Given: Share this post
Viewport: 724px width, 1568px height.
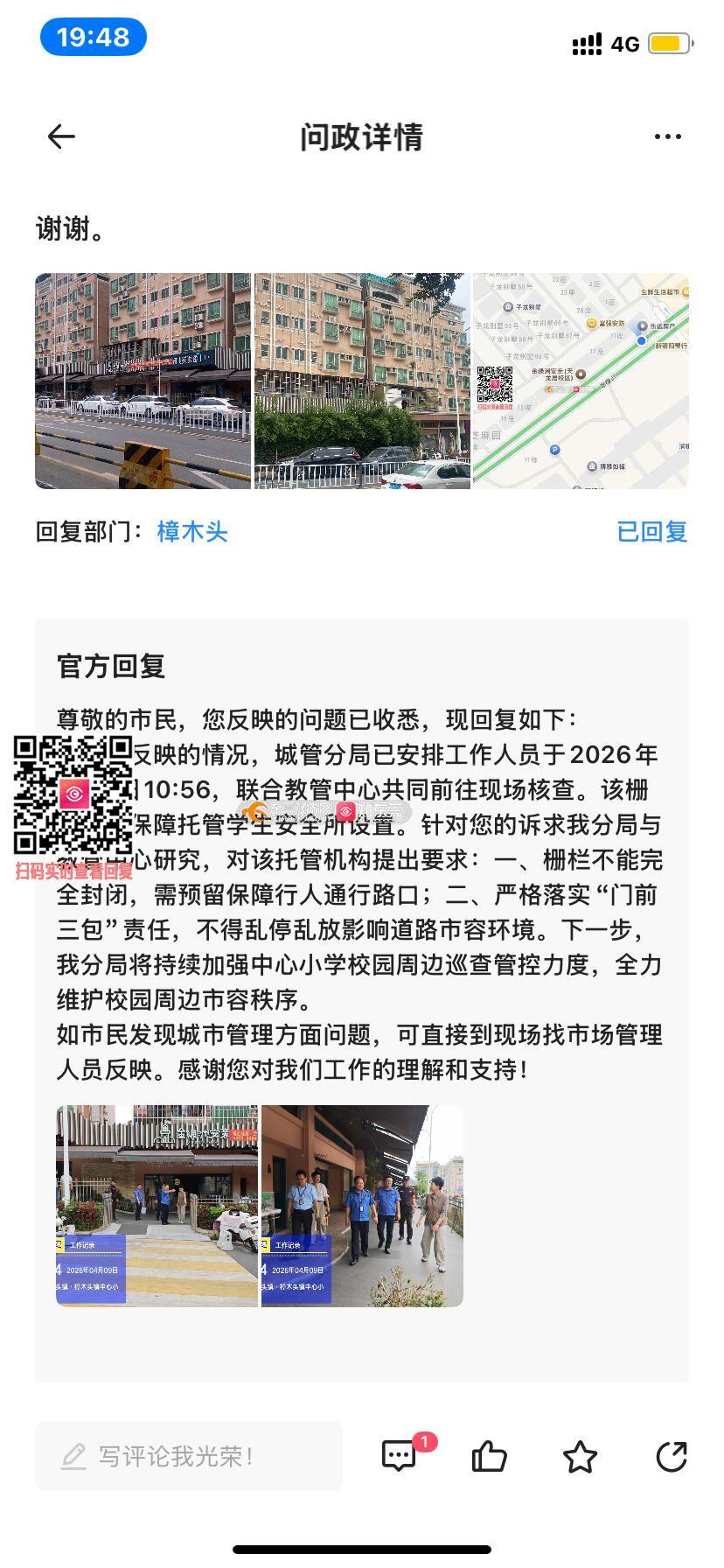Looking at the screenshot, I should point(671,1456).
